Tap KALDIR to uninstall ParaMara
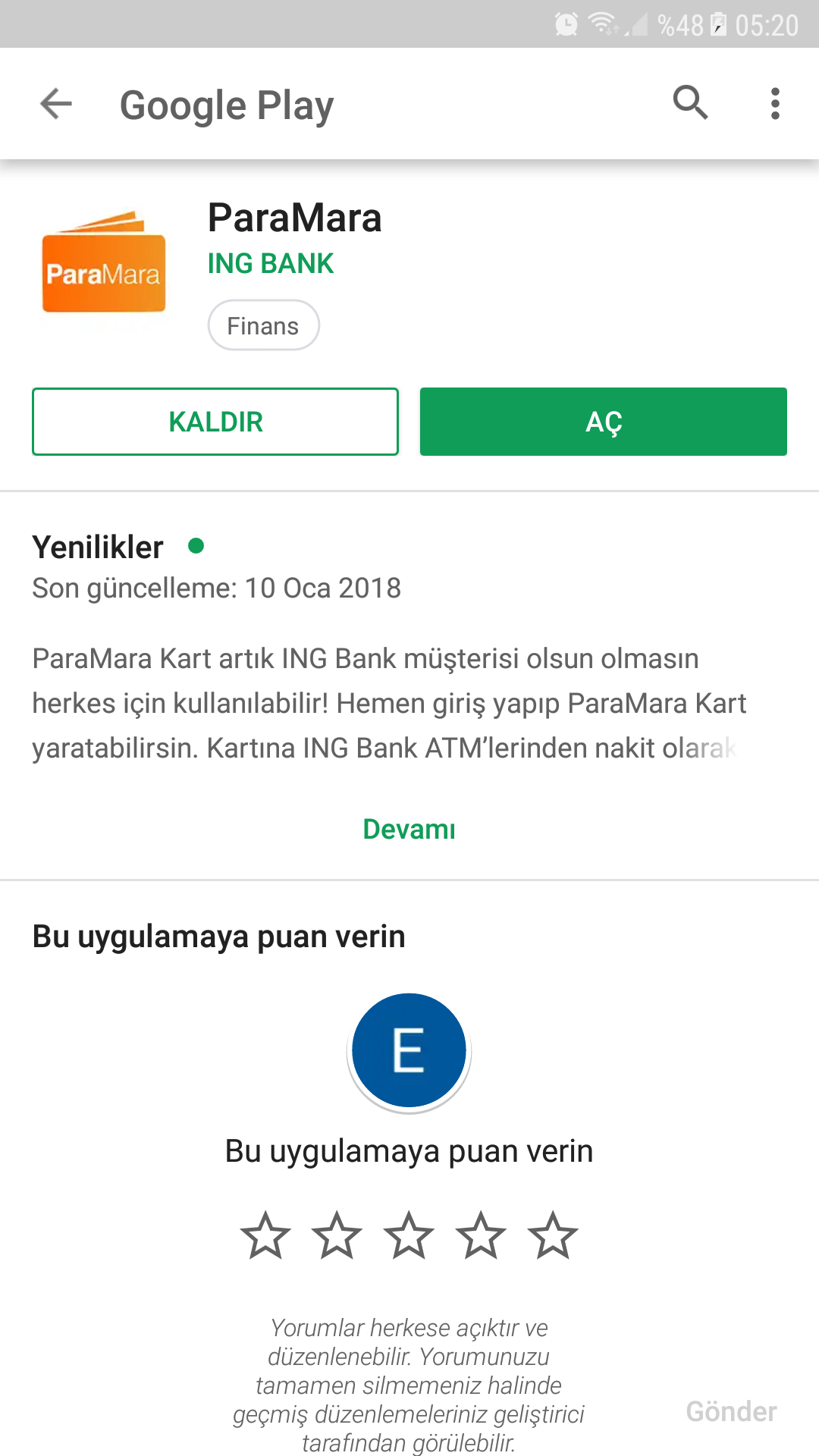Image resolution: width=819 pixels, height=1456 pixels. tap(215, 422)
